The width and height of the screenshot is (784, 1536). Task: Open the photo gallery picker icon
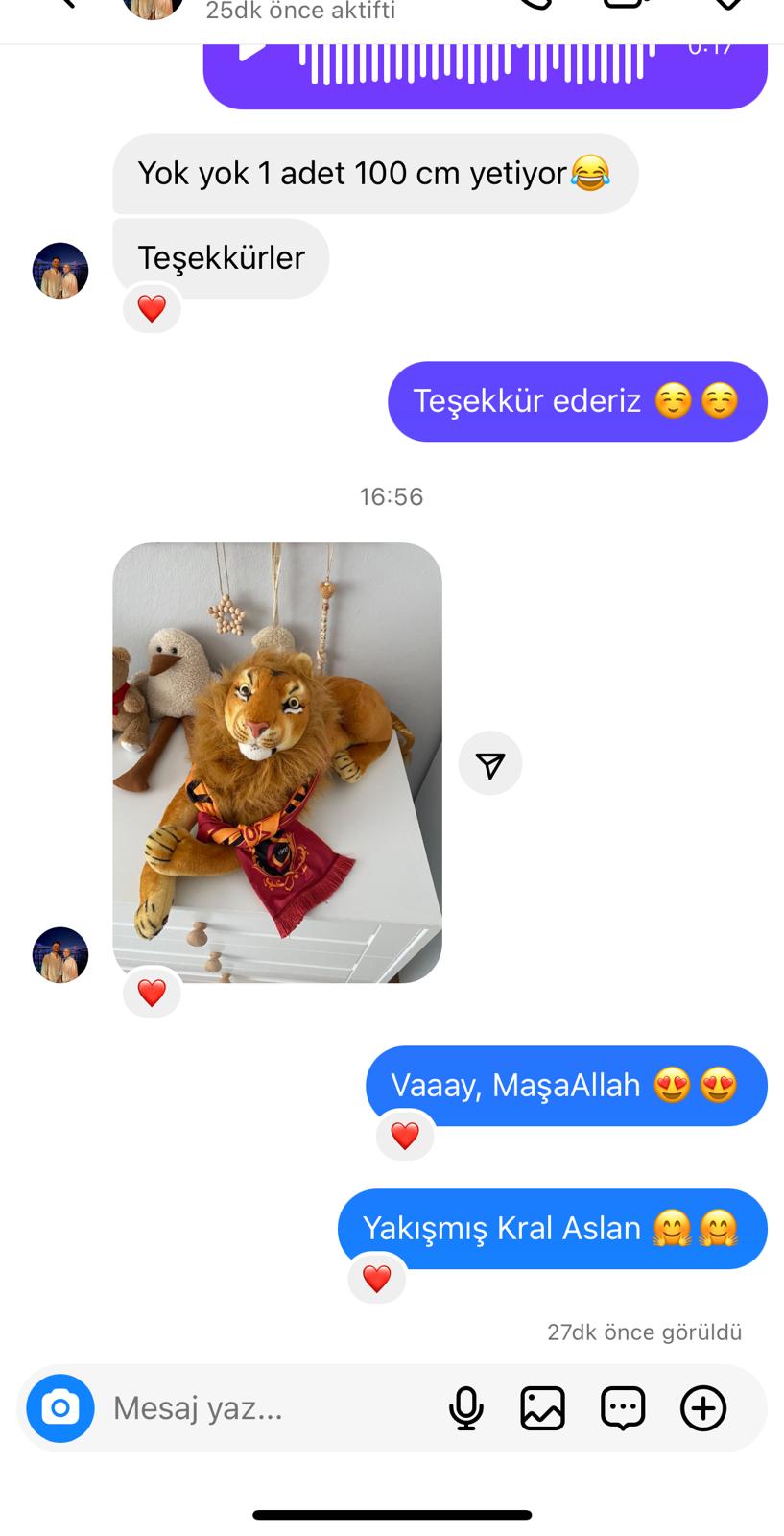coord(543,1408)
